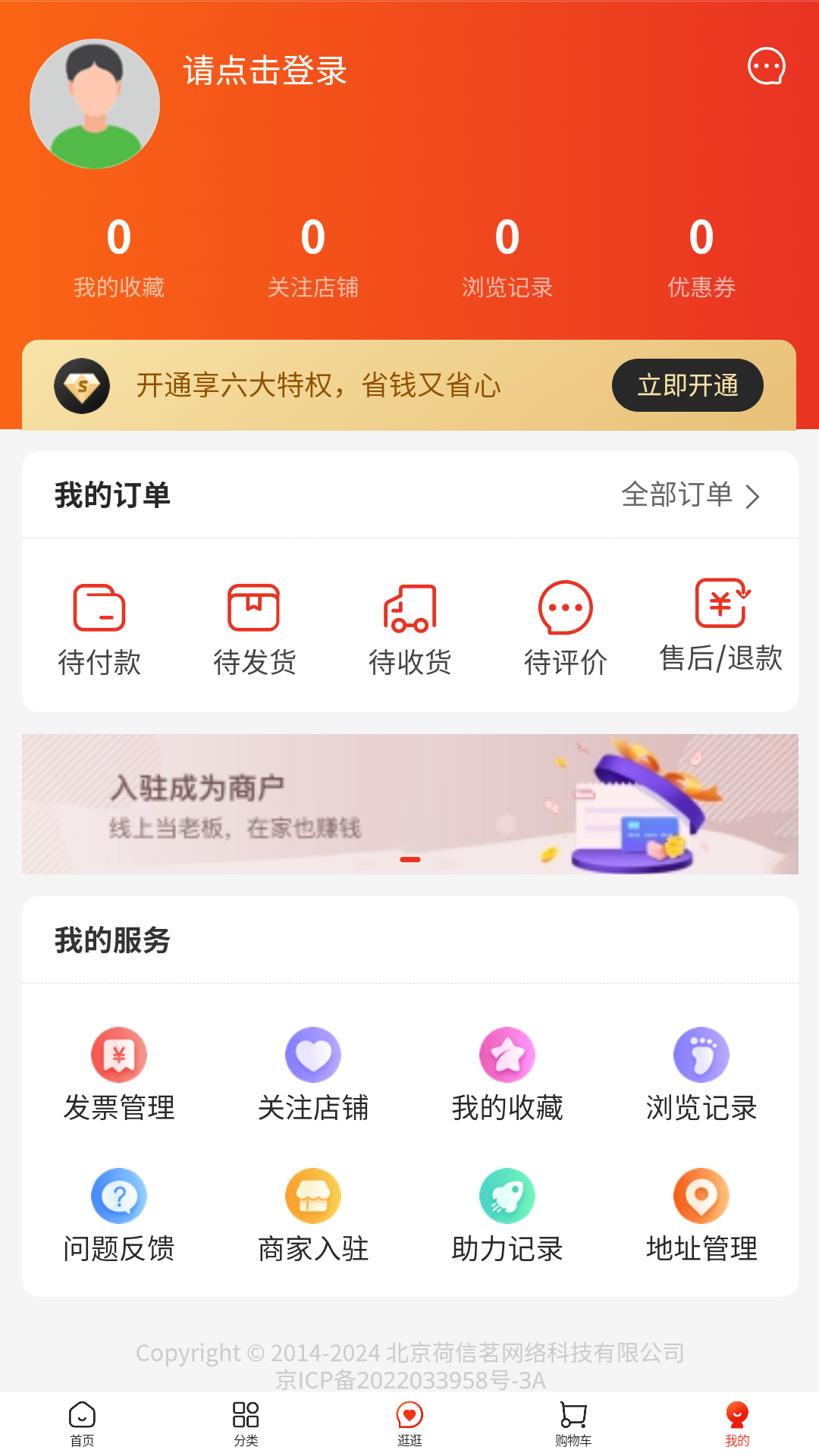Open the 入驻成为商户 banner
819x1456 pixels.
[409, 804]
